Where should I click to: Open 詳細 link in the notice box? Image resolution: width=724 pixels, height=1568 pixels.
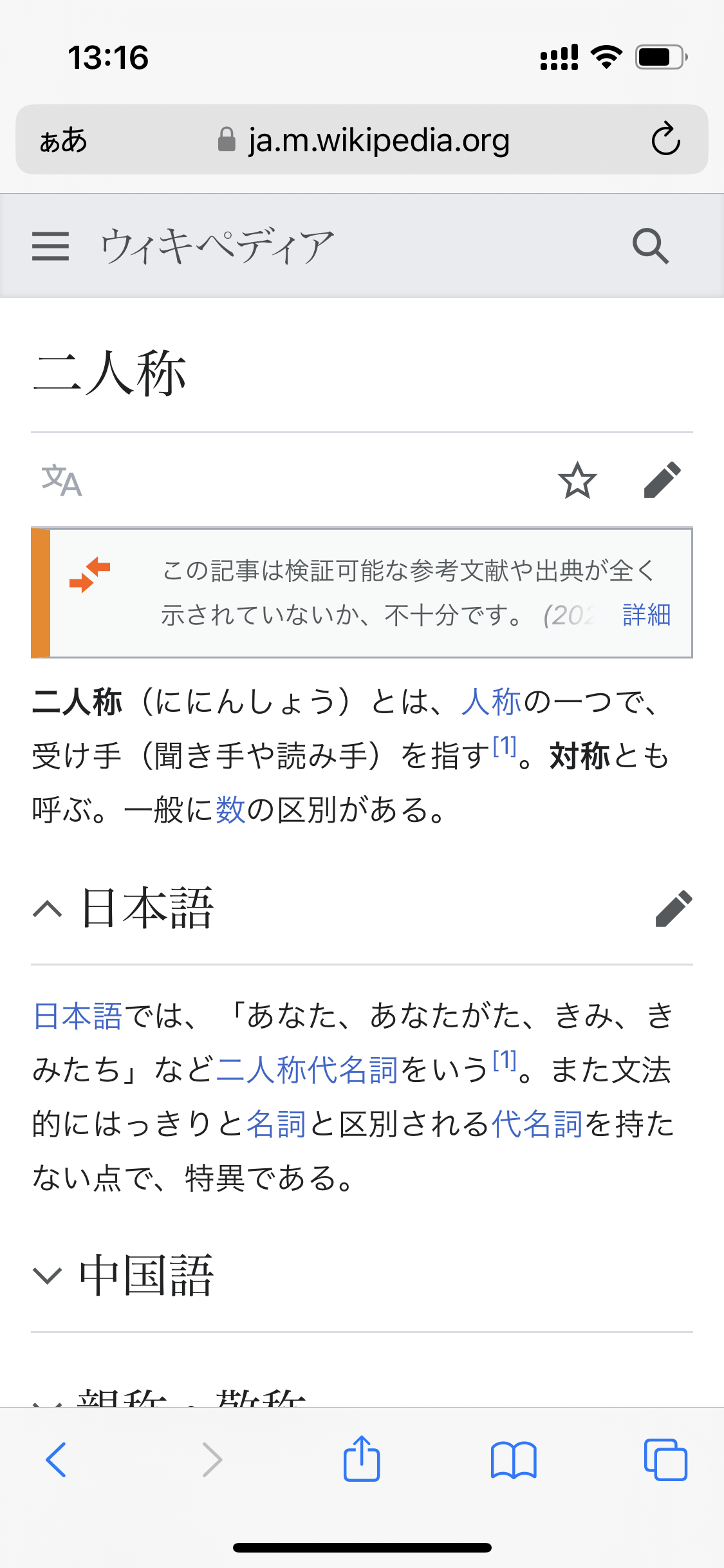click(x=646, y=615)
